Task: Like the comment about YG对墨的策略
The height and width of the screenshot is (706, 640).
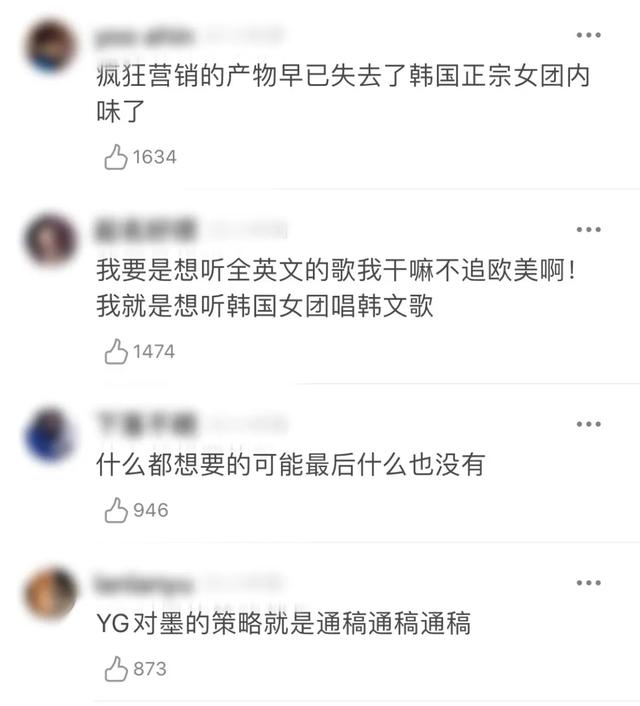Action: tap(117, 669)
